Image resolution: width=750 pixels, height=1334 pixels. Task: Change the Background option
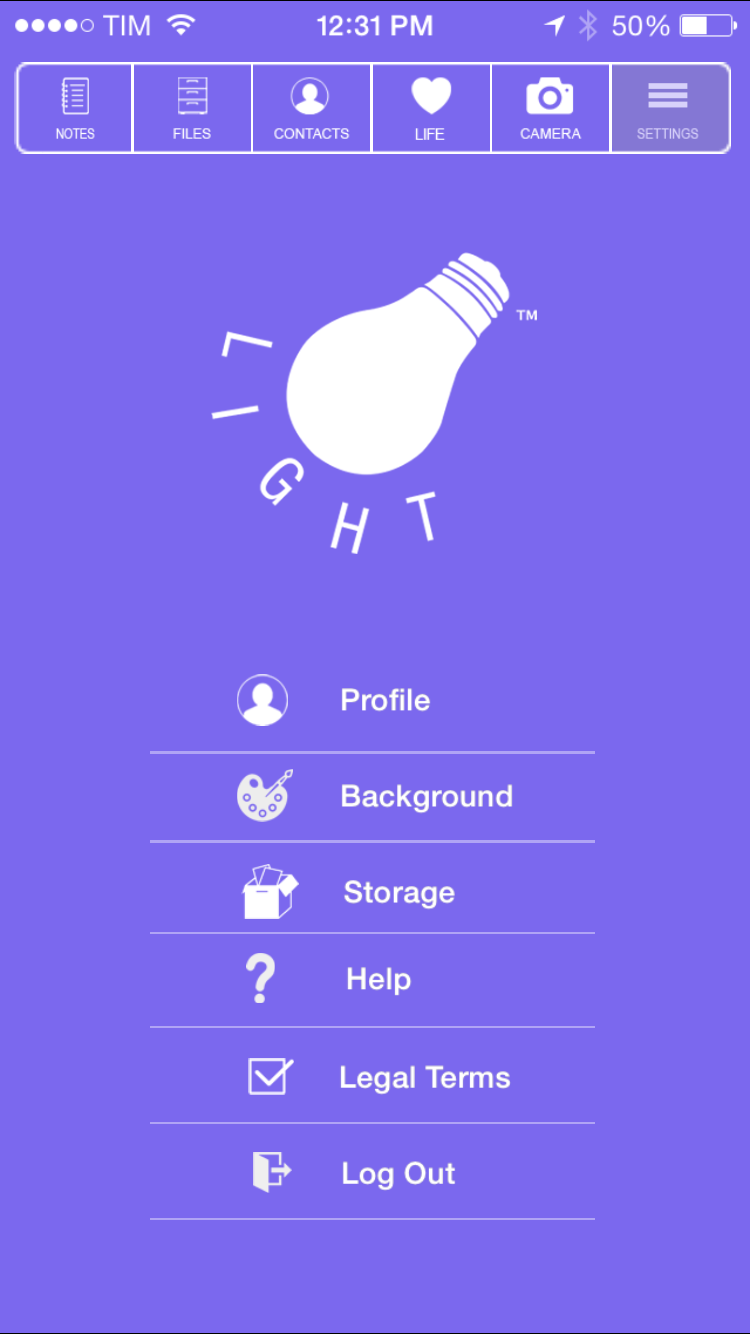tap(372, 796)
